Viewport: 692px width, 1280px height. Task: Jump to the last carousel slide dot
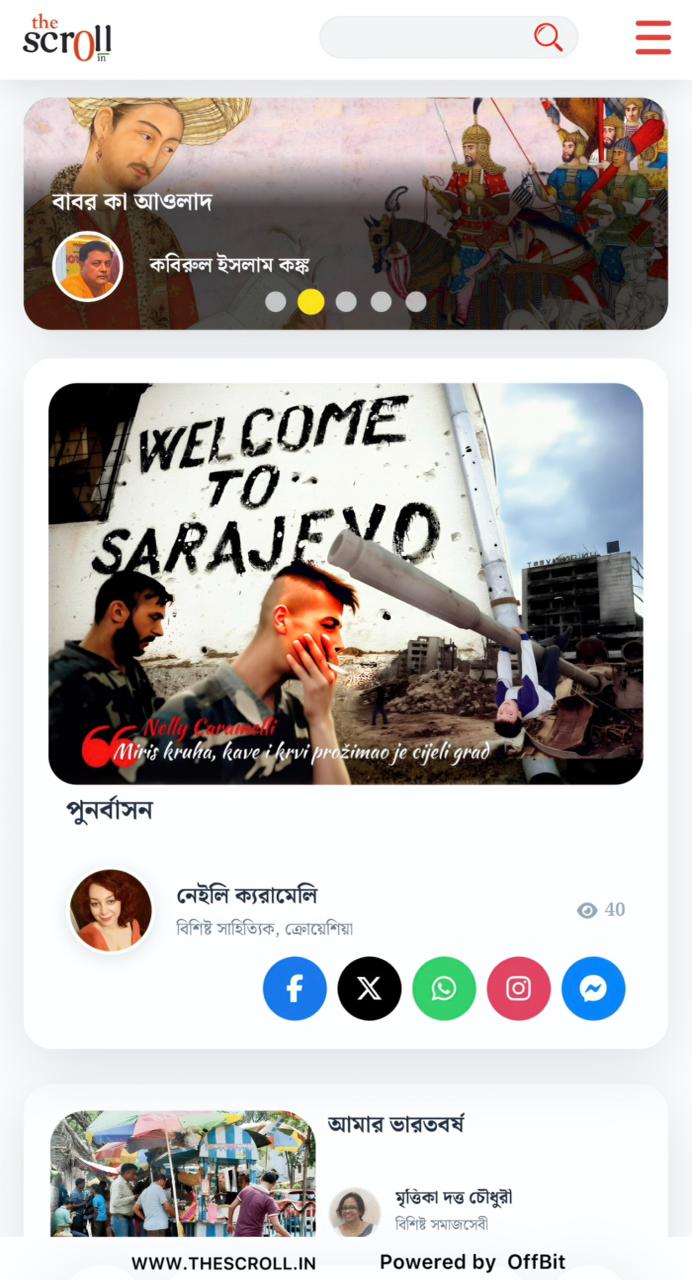(416, 302)
